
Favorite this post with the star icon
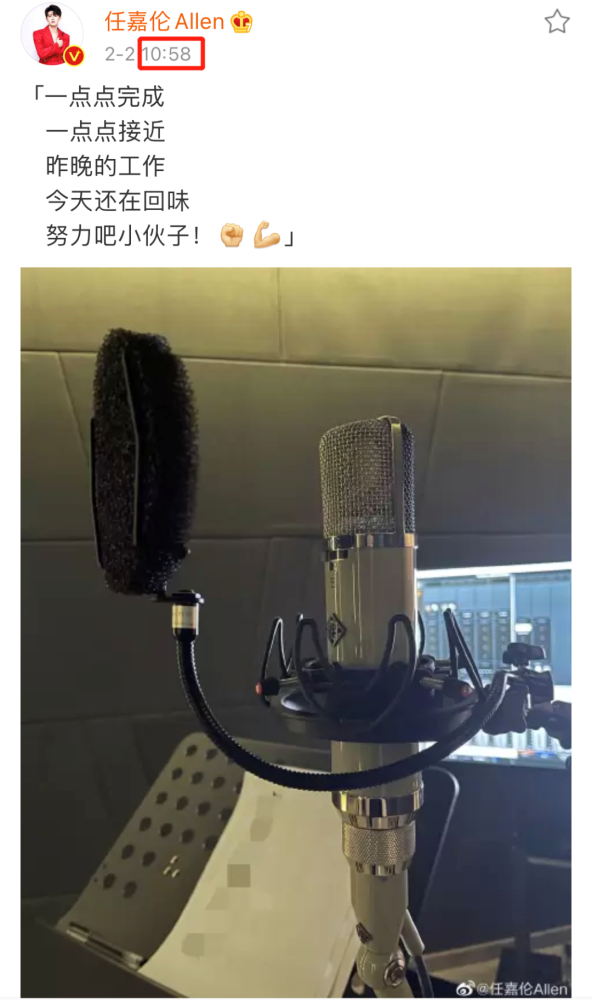click(556, 22)
